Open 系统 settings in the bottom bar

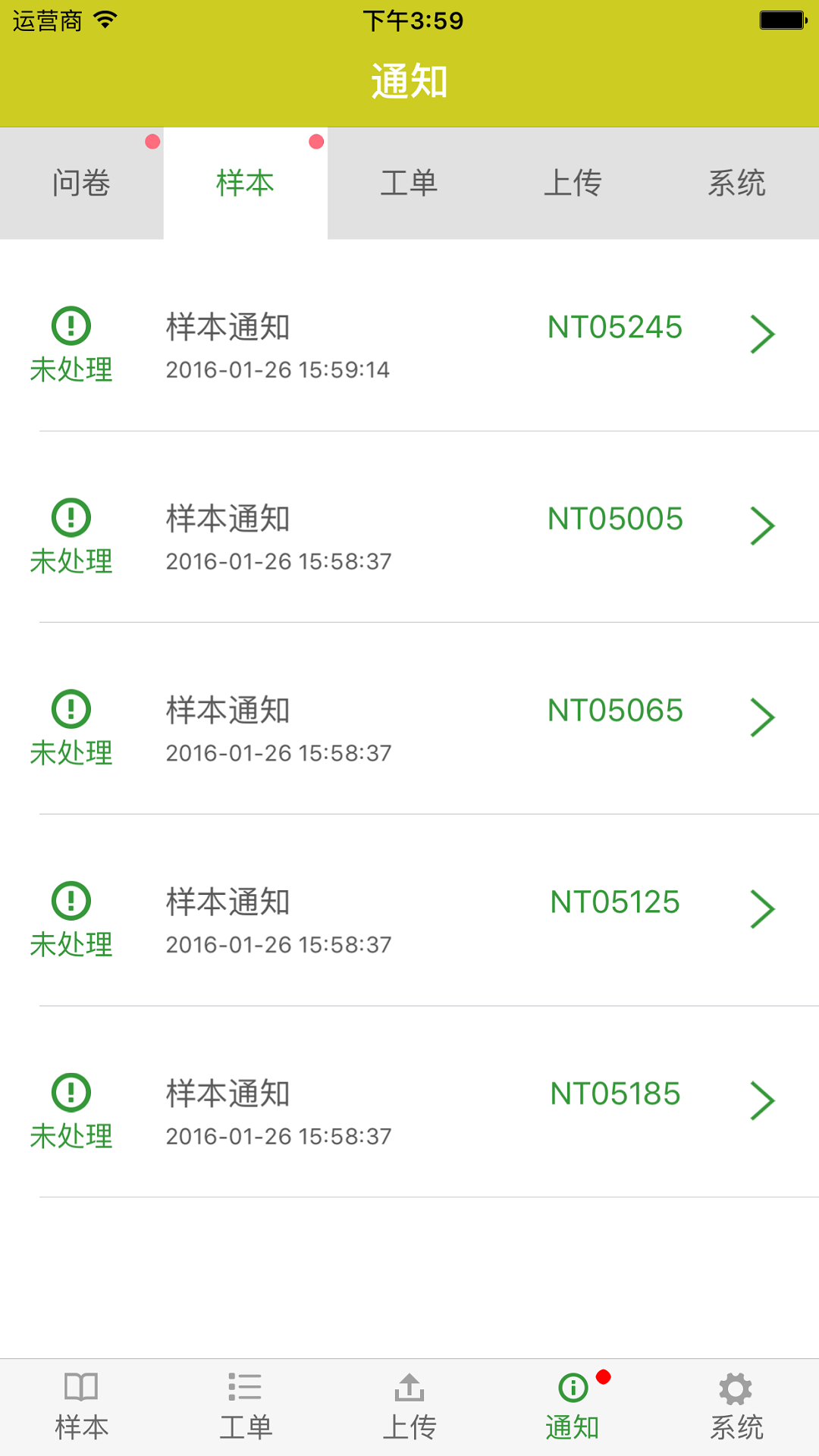[736, 1407]
